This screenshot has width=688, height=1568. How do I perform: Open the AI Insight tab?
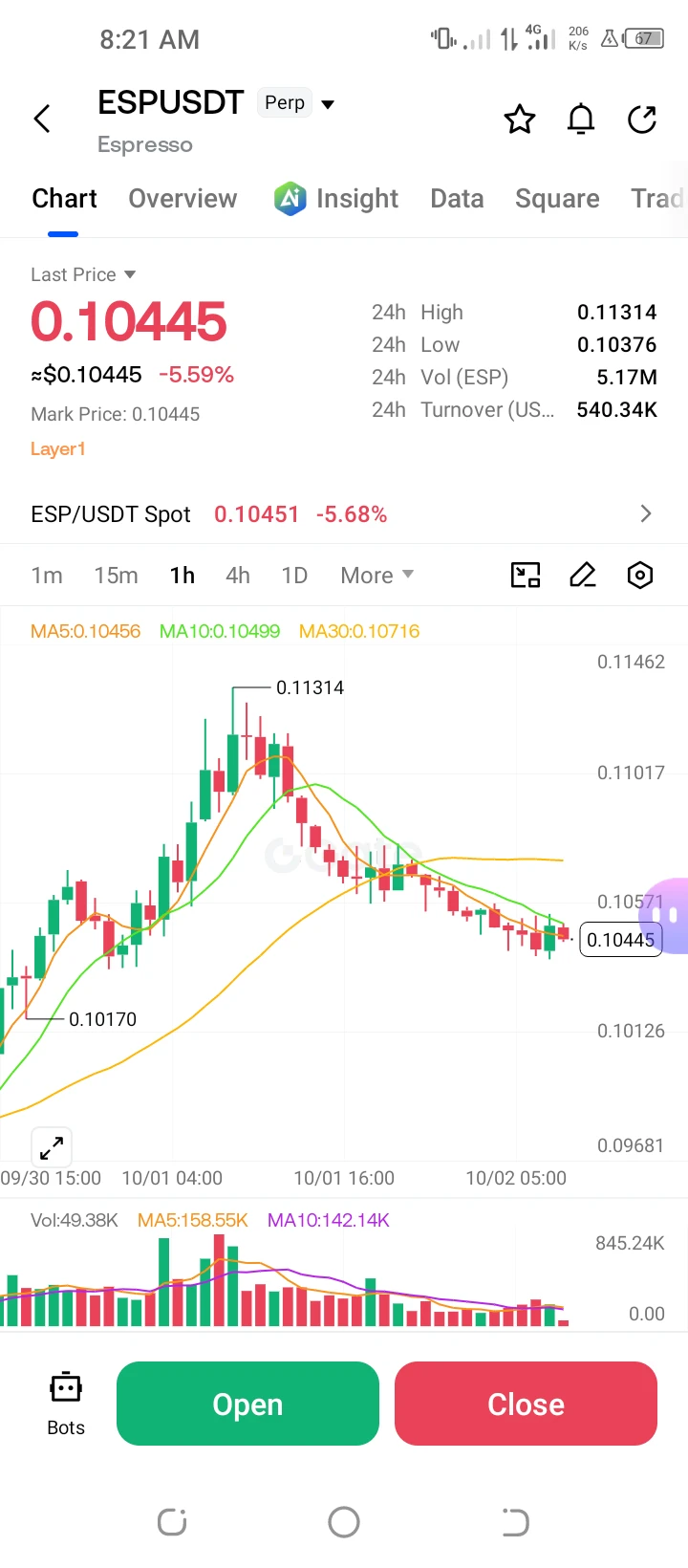[x=336, y=199]
